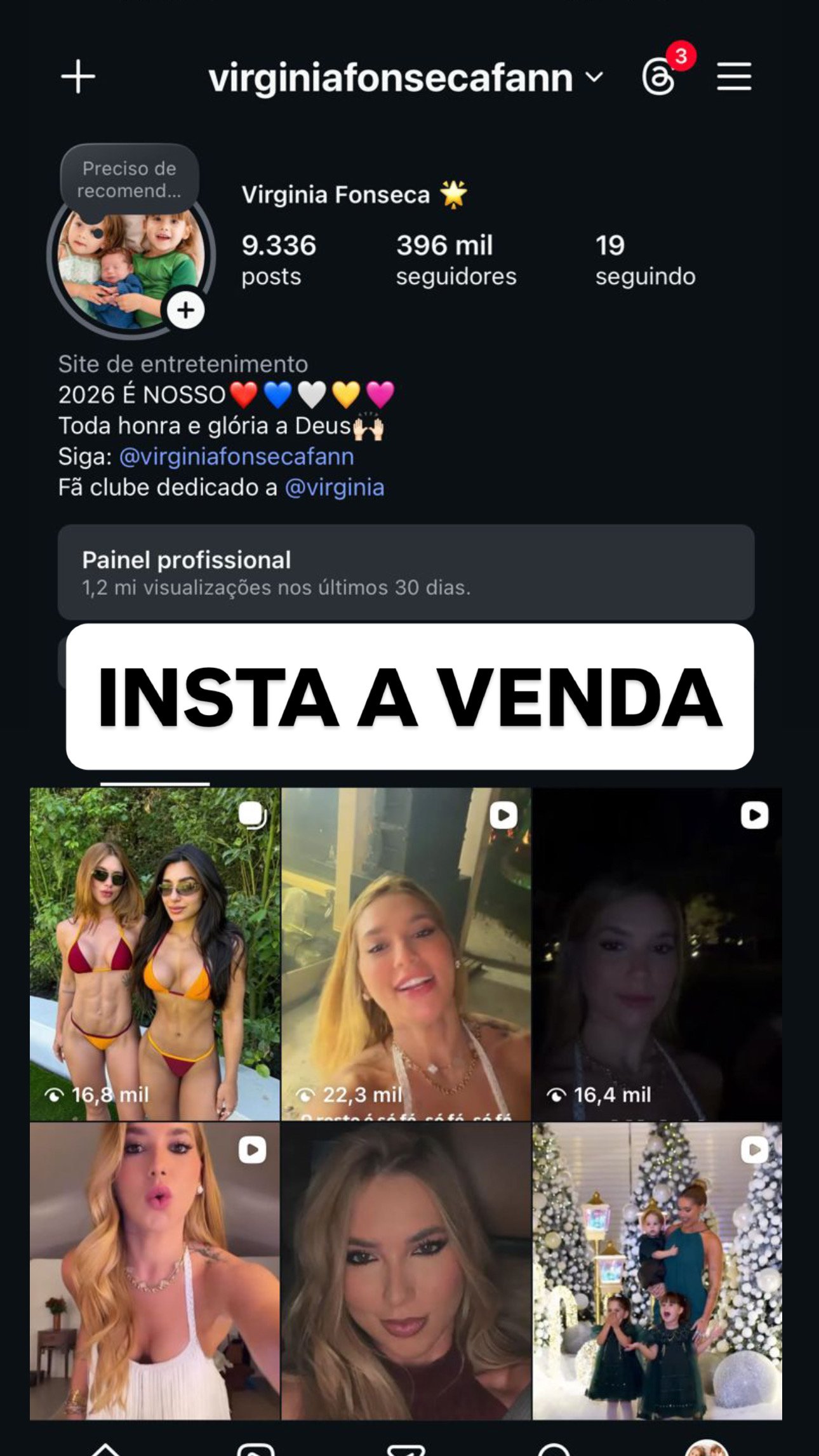This screenshot has width=819, height=1456.
Task: Open the carousel post with 16,8 mil views
Action: pyautogui.click(x=155, y=953)
